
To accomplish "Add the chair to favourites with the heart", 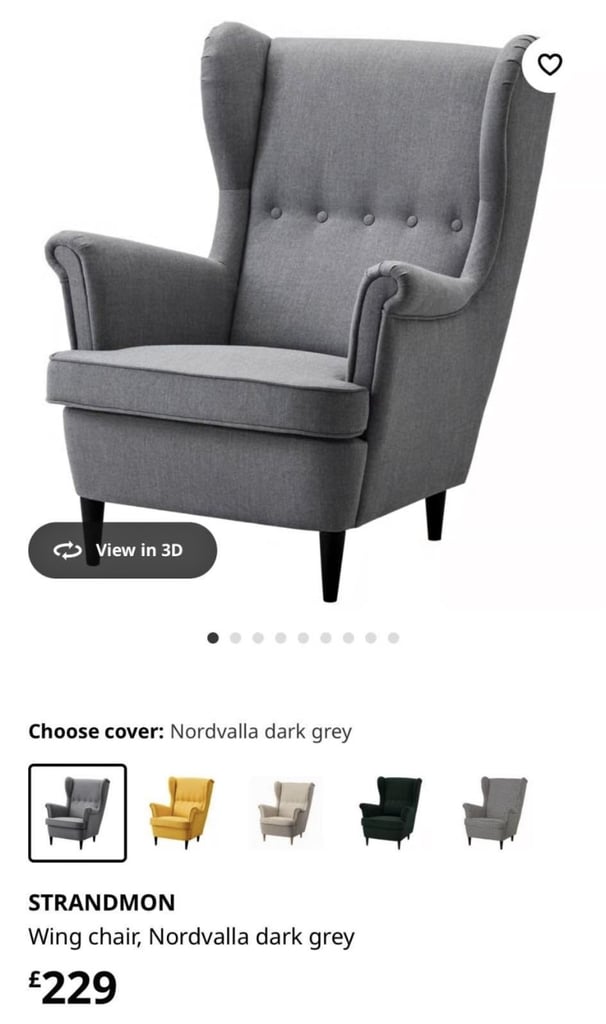I will coord(549,64).
